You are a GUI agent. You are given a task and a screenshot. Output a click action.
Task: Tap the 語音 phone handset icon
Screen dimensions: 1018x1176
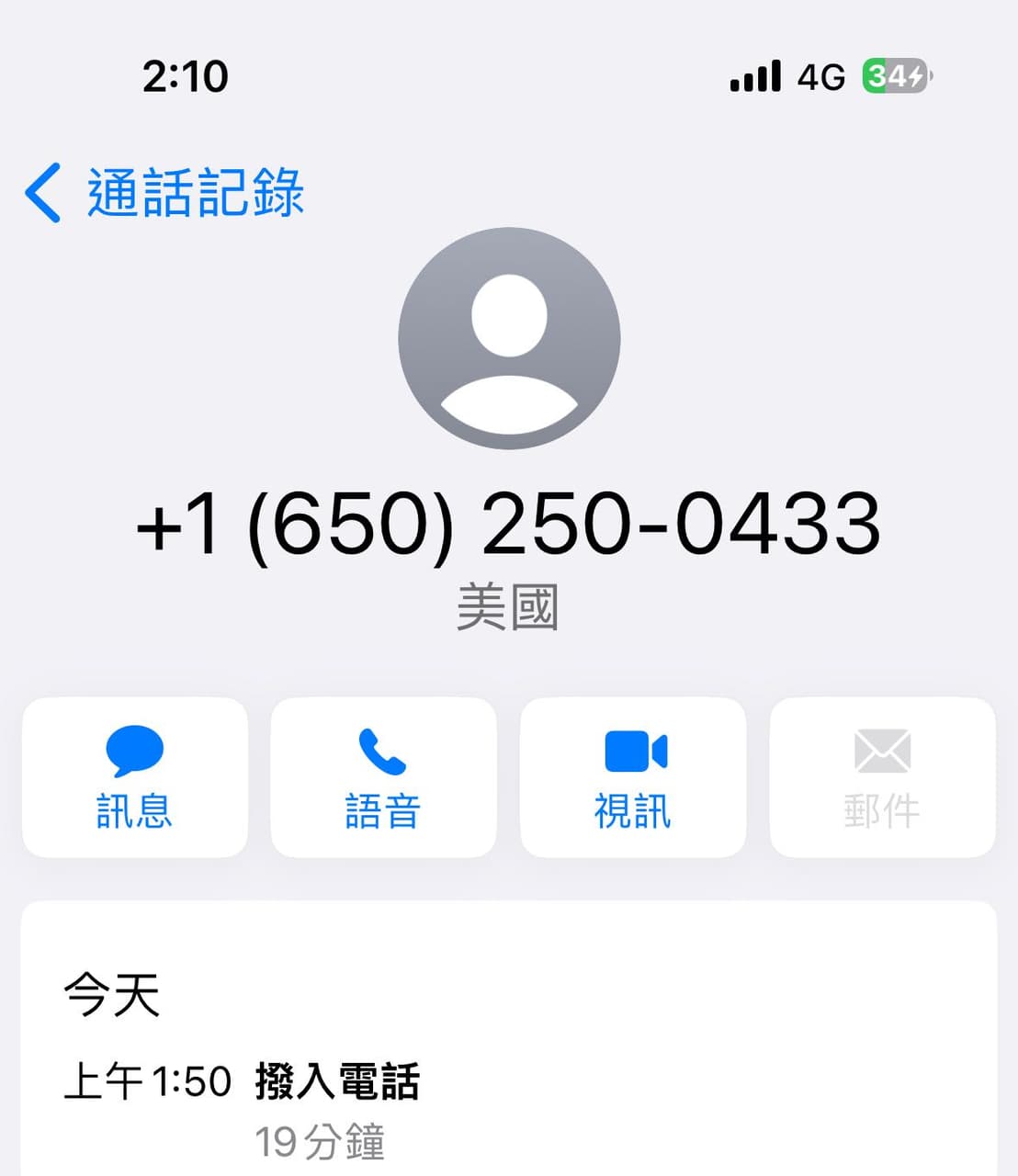pyautogui.click(x=383, y=752)
